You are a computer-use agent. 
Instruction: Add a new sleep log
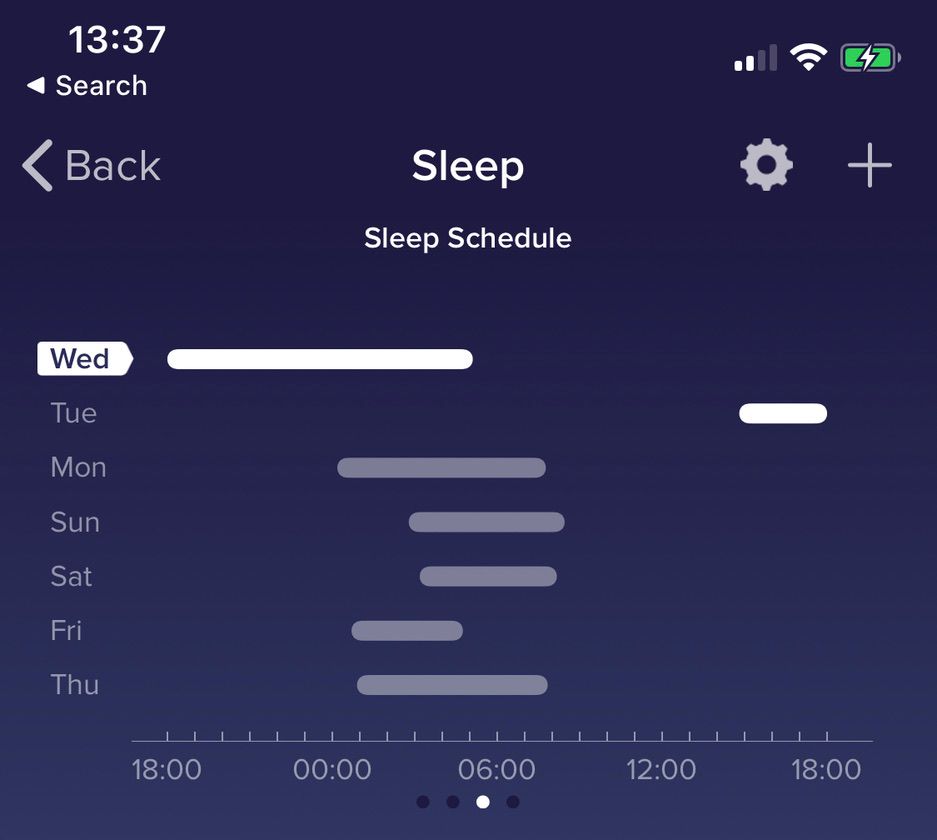click(x=869, y=166)
